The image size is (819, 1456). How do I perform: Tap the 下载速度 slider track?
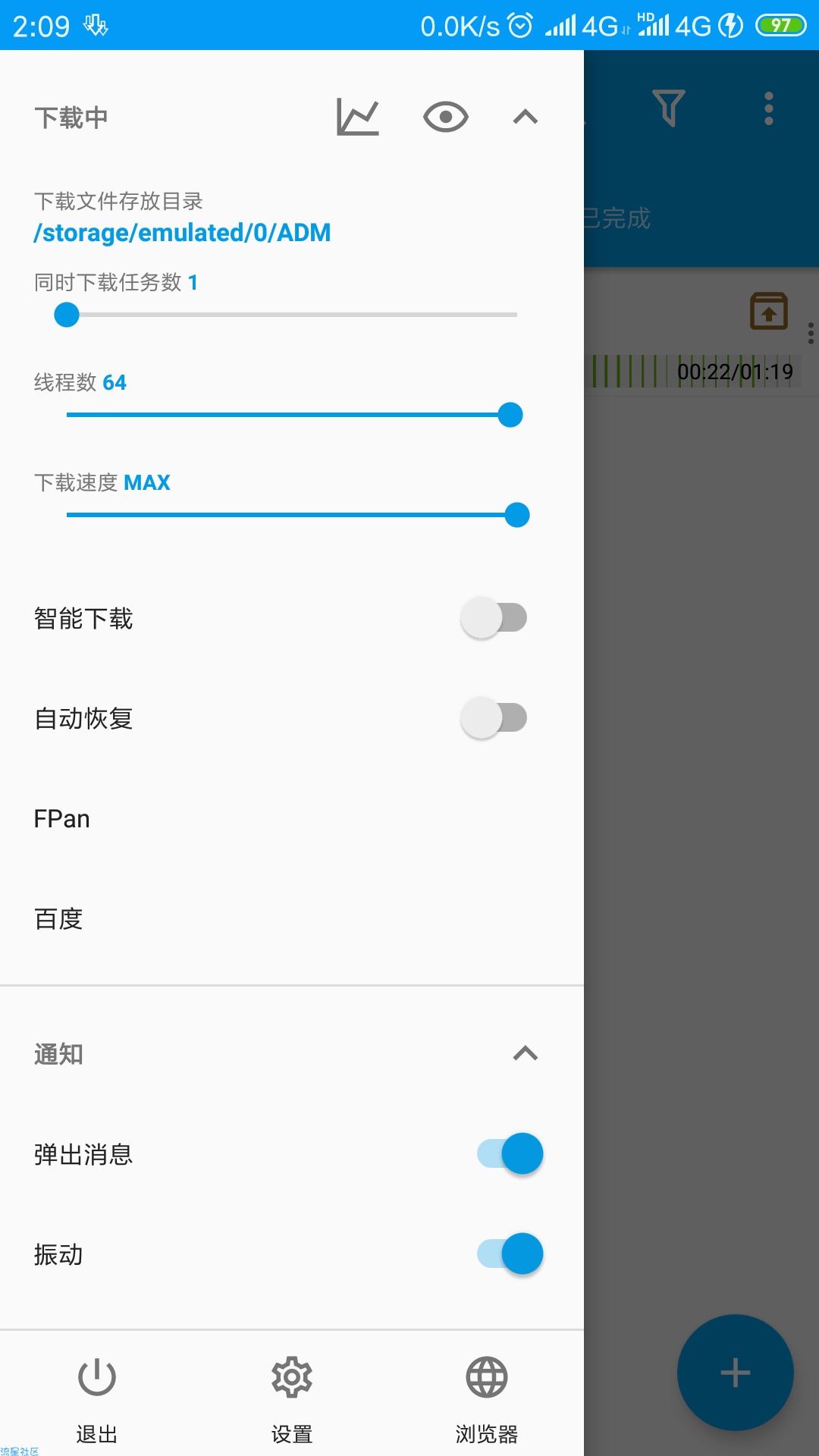pyautogui.click(x=292, y=515)
